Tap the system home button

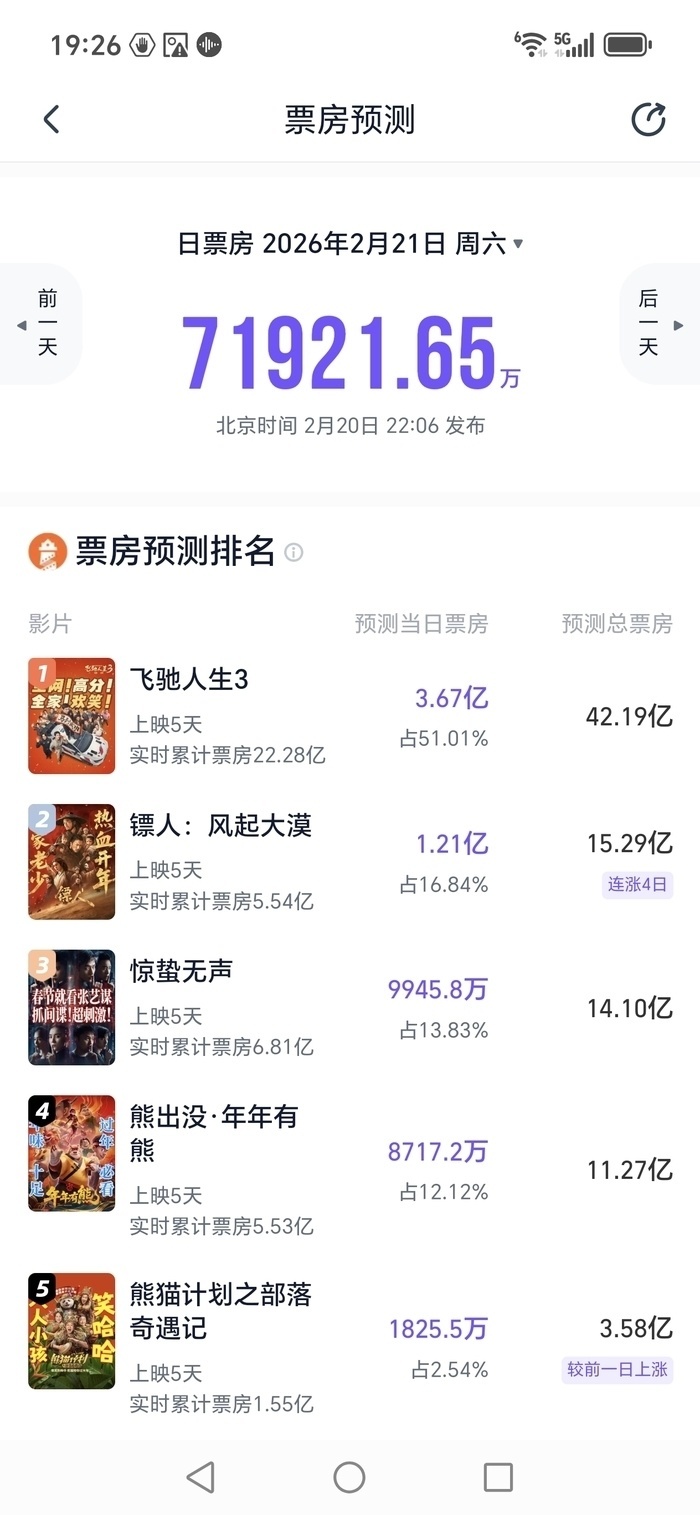pyautogui.click(x=349, y=1477)
